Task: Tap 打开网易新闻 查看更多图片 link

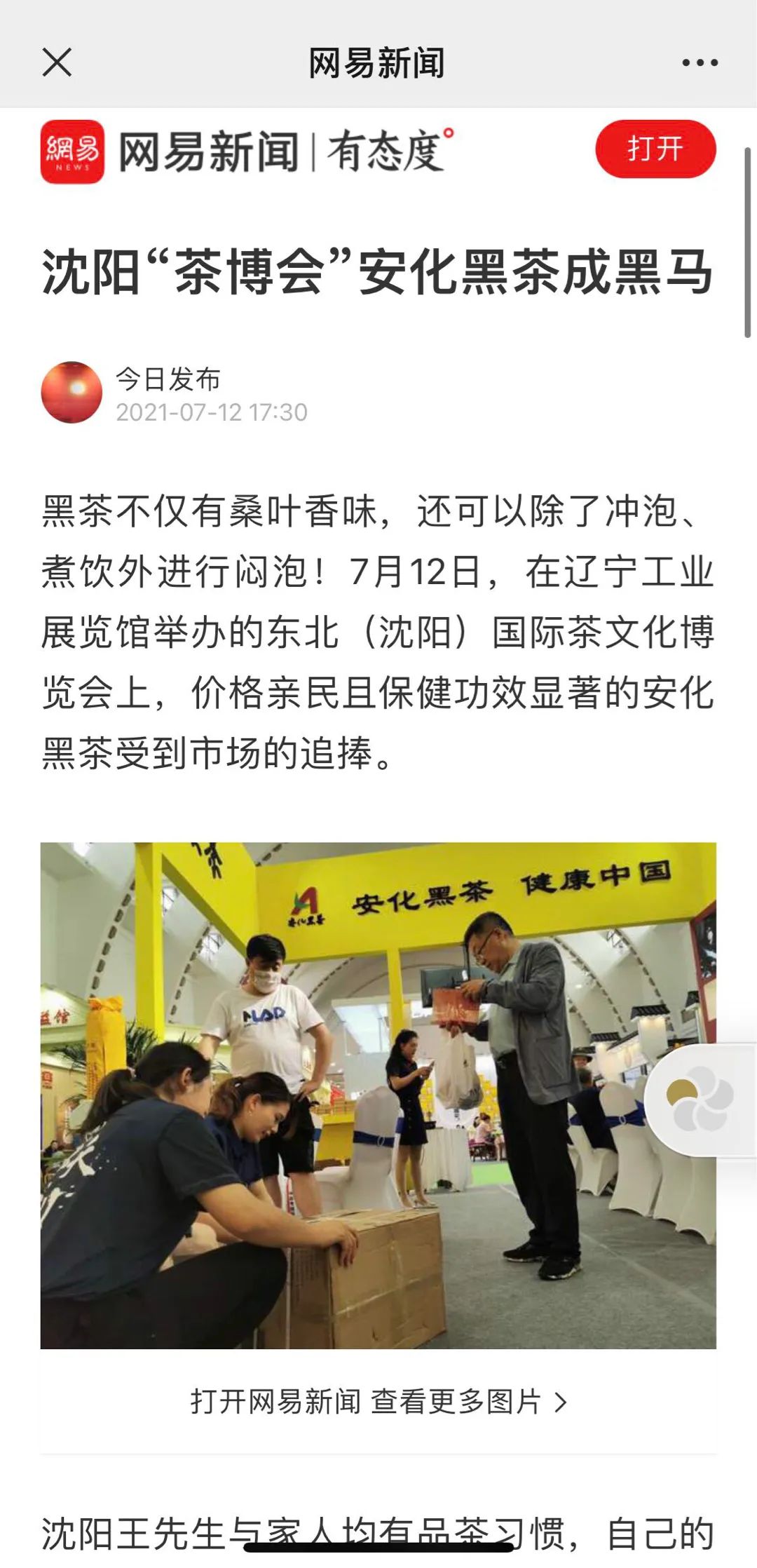Action: click(378, 1402)
